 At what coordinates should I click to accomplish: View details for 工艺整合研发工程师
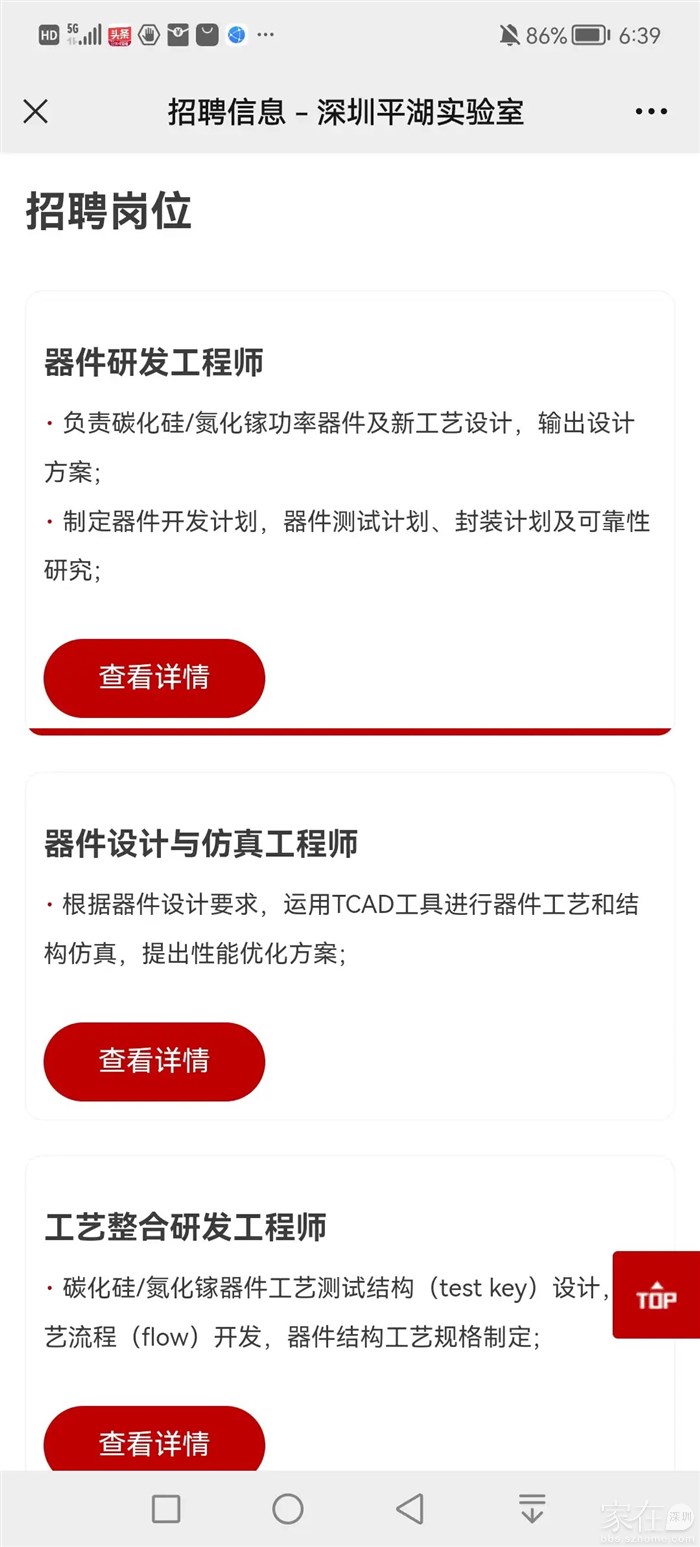(154, 1440)
